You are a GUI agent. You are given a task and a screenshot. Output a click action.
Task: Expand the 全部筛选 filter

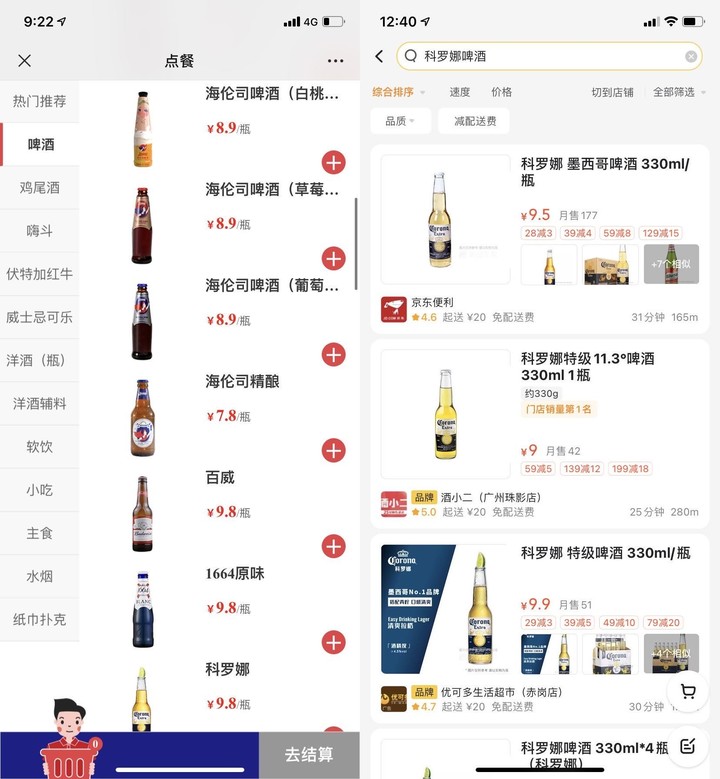click(679, 92)
